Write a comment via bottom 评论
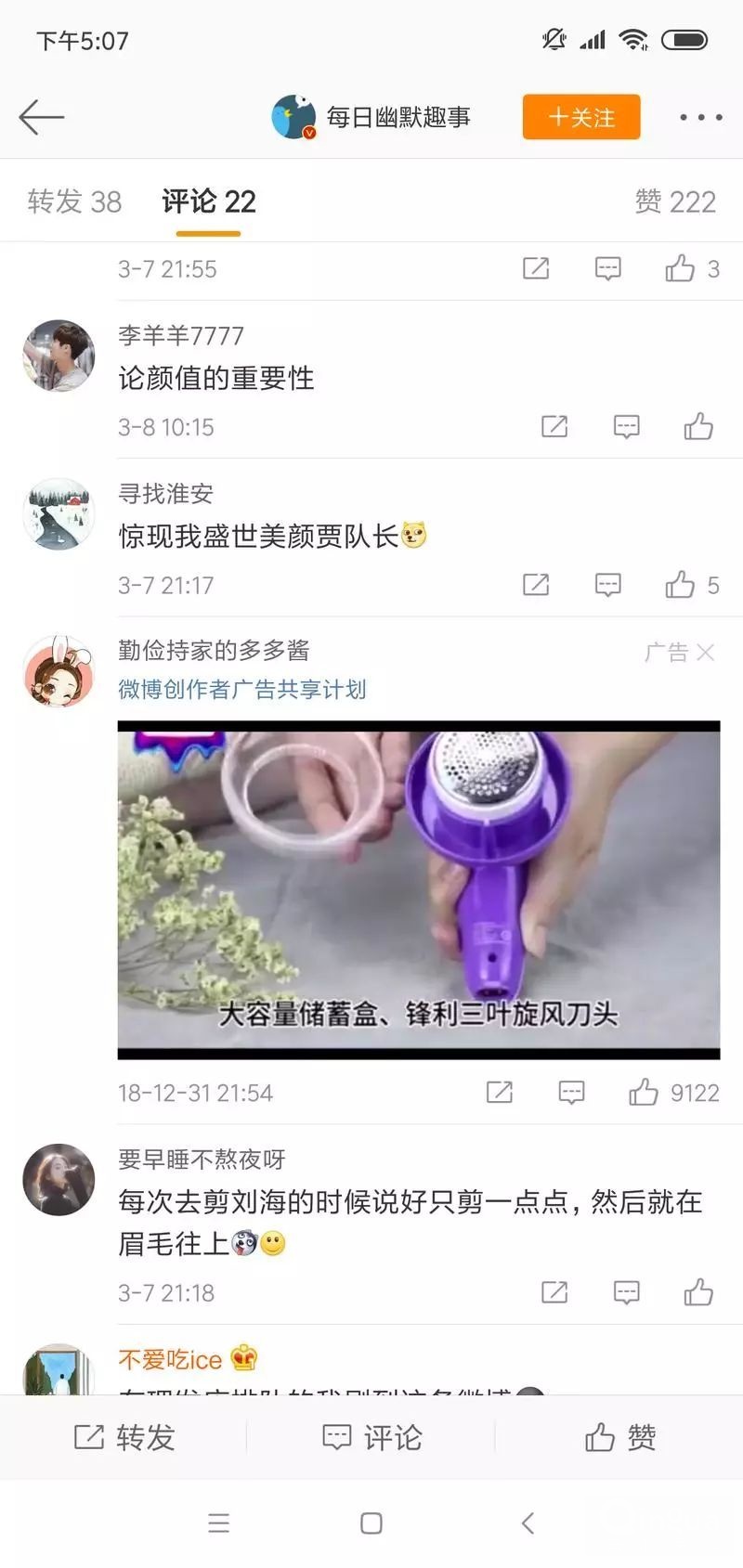The height and width of the screenshot is (1568, 743). pos(371,1437)
